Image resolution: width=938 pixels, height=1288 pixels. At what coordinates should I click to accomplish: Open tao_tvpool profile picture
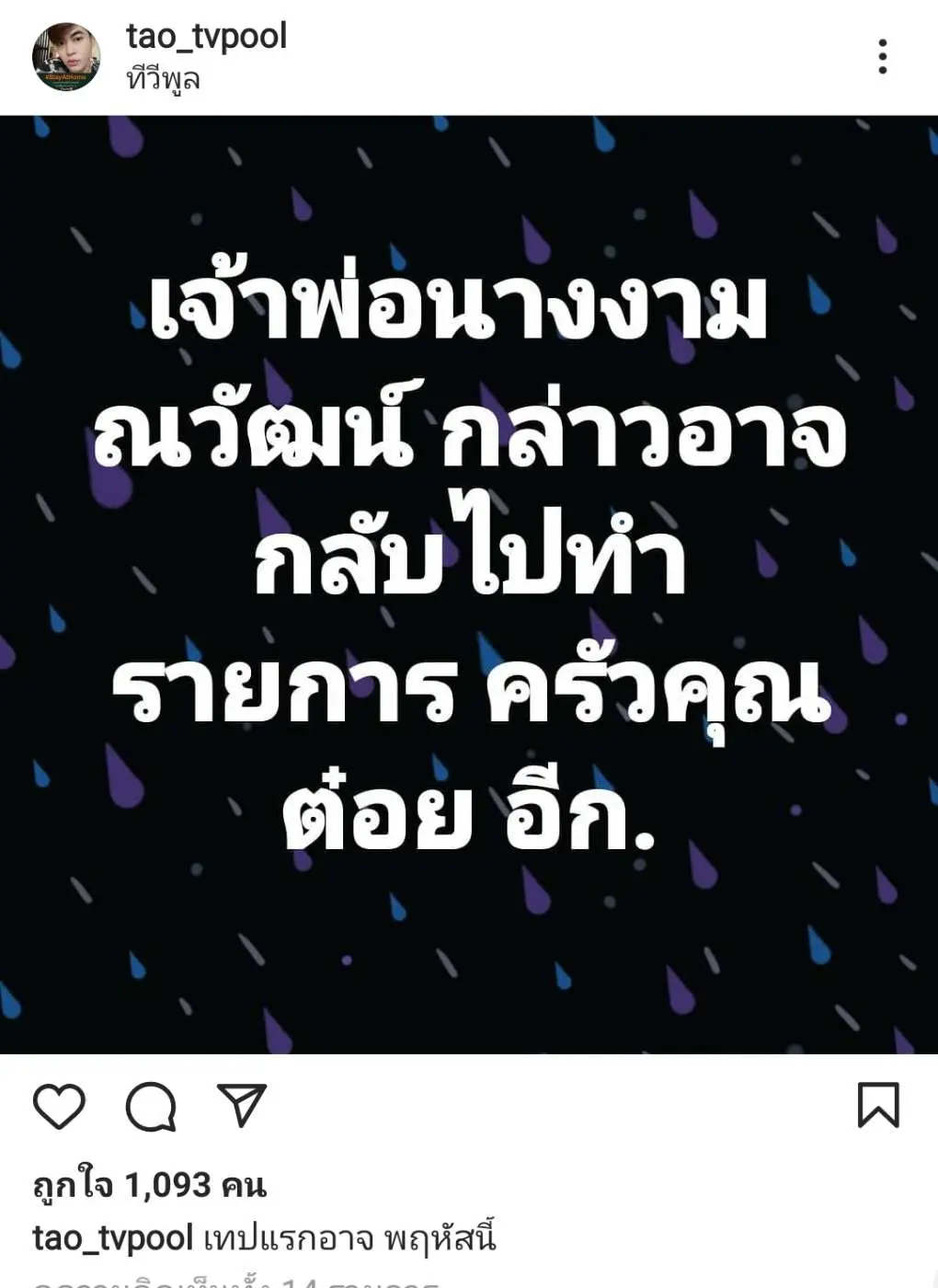[x=66, y=57]
